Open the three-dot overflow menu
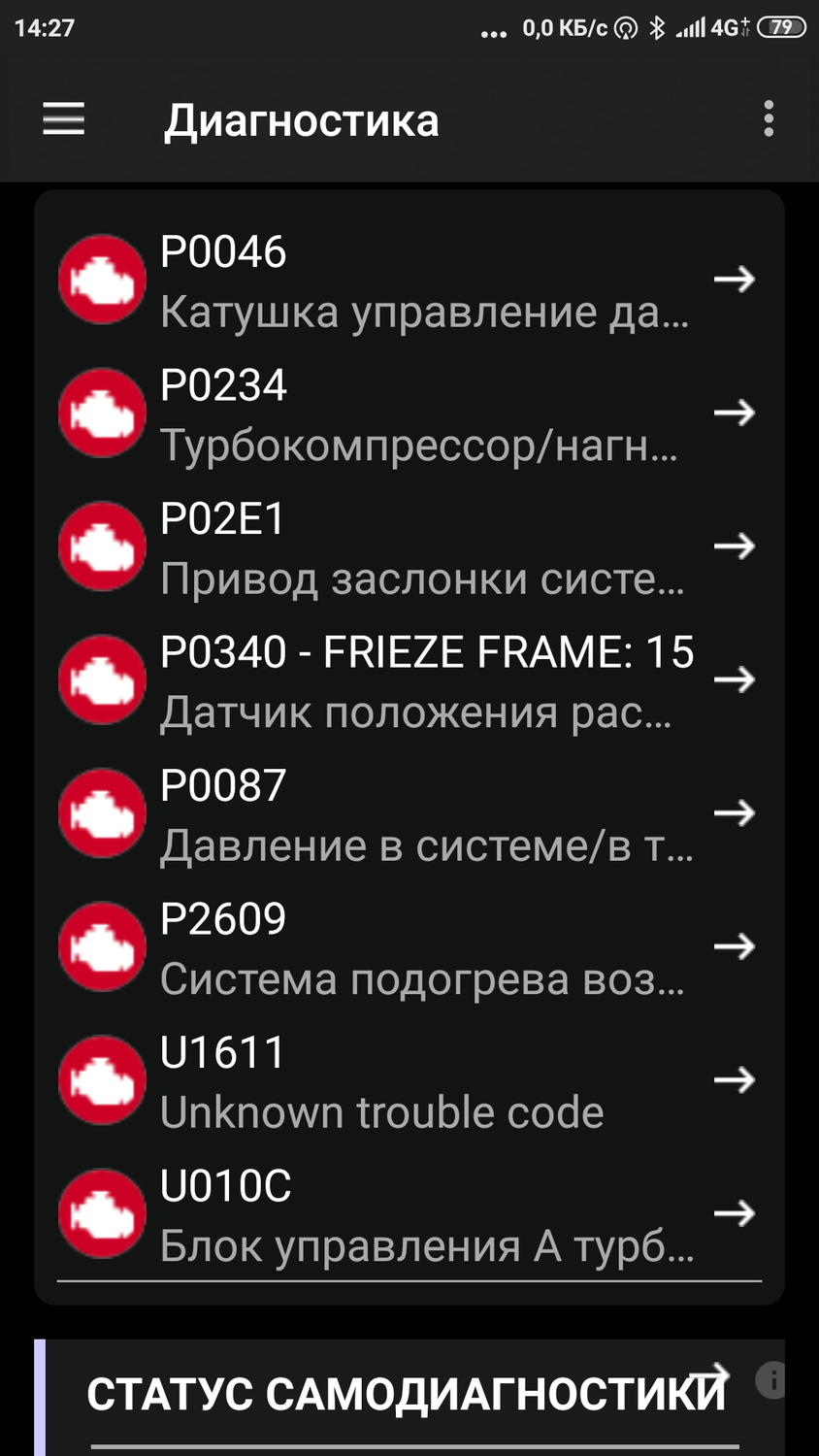 [769, 119]
